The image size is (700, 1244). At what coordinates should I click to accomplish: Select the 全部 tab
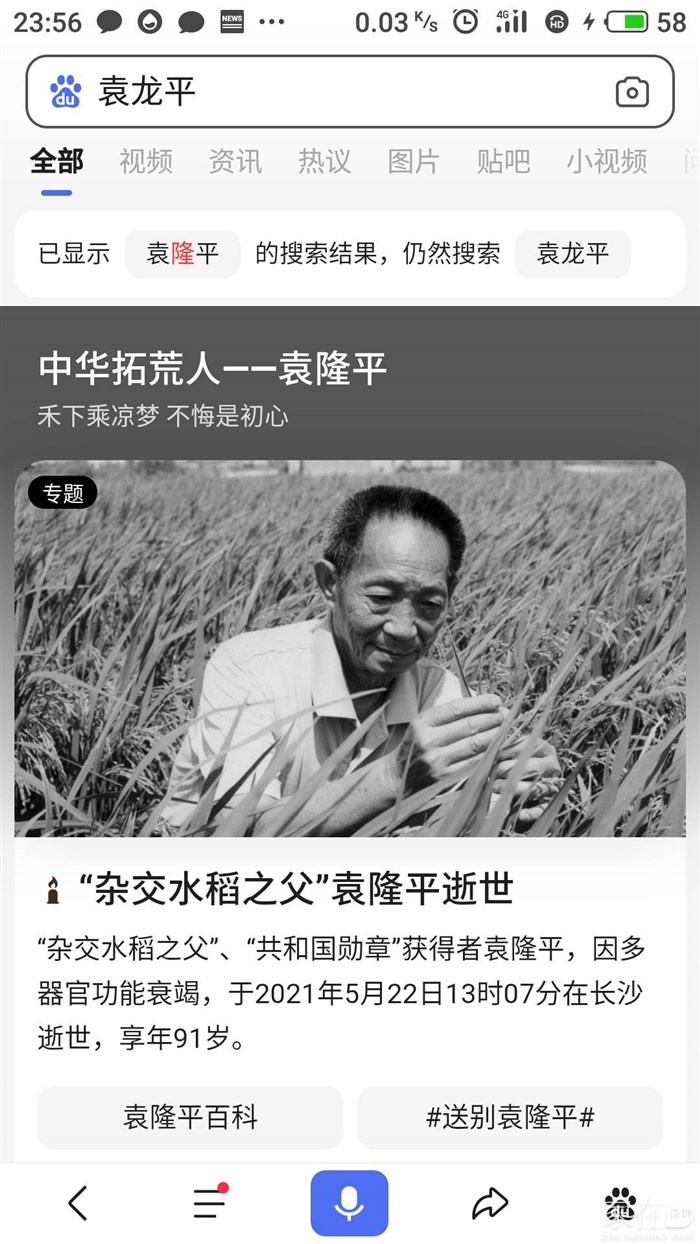click(x=57, y=161)
